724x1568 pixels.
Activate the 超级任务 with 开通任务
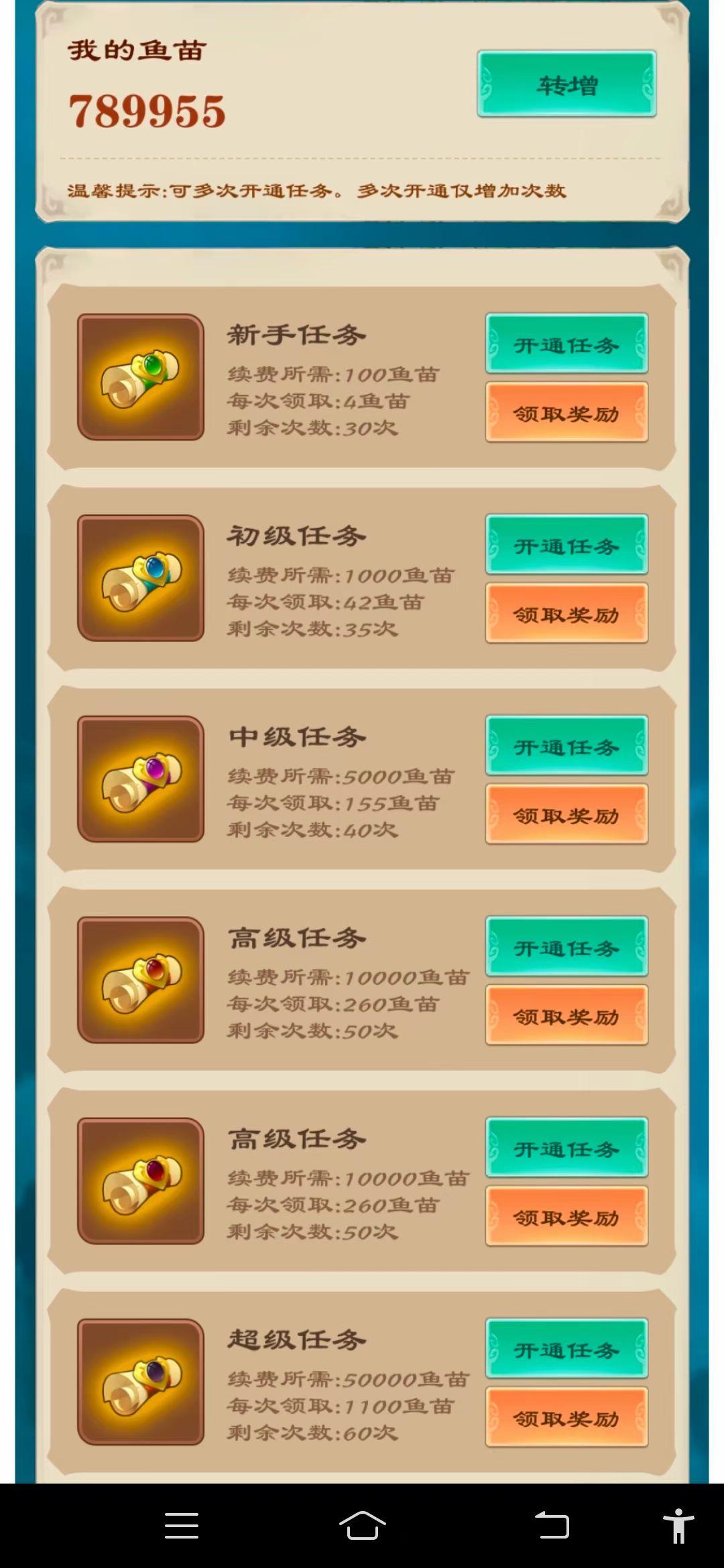tap(566, 1348)
